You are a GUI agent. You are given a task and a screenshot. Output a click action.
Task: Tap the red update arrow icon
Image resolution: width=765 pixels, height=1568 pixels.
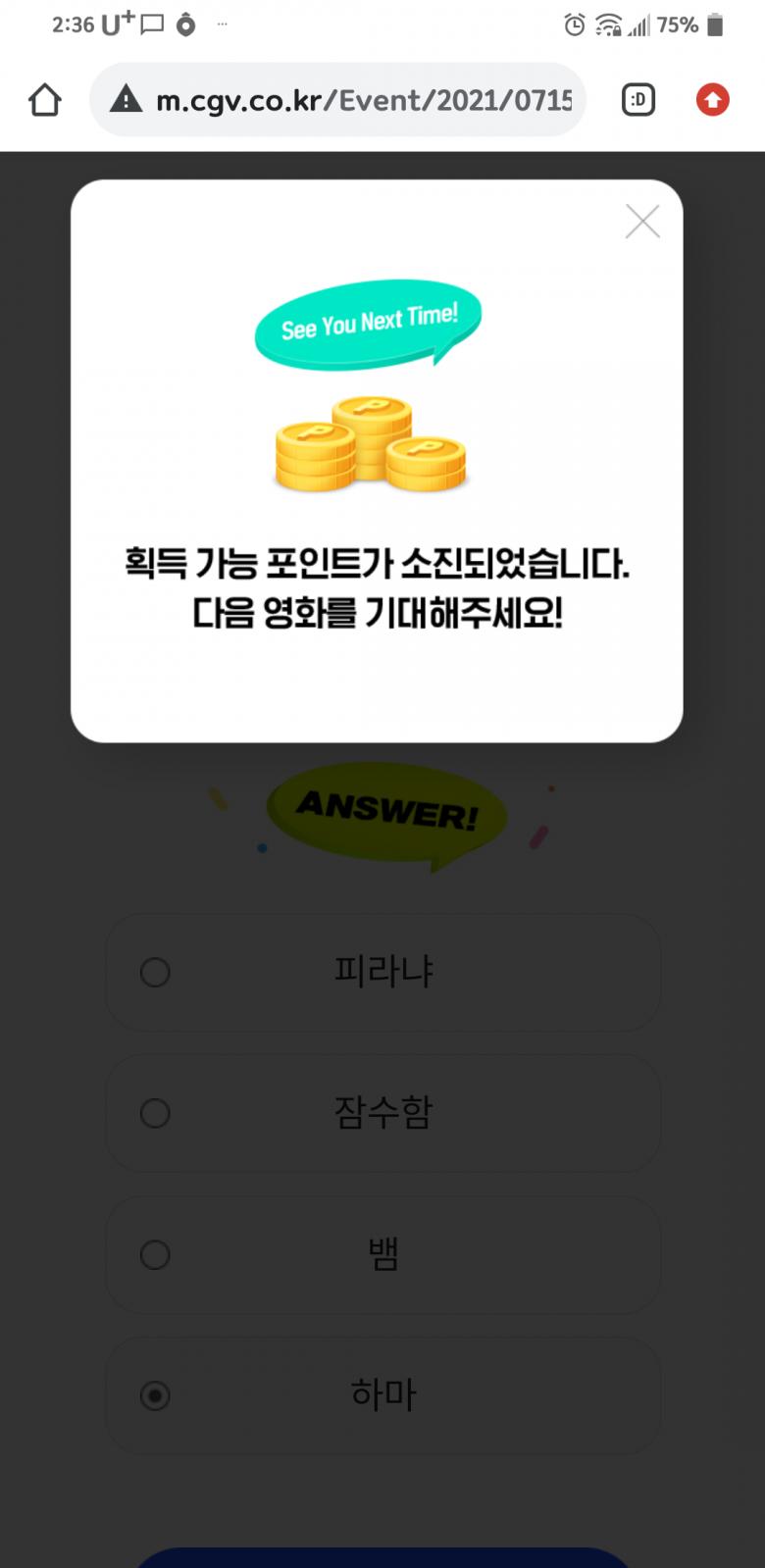click(713, 100)
